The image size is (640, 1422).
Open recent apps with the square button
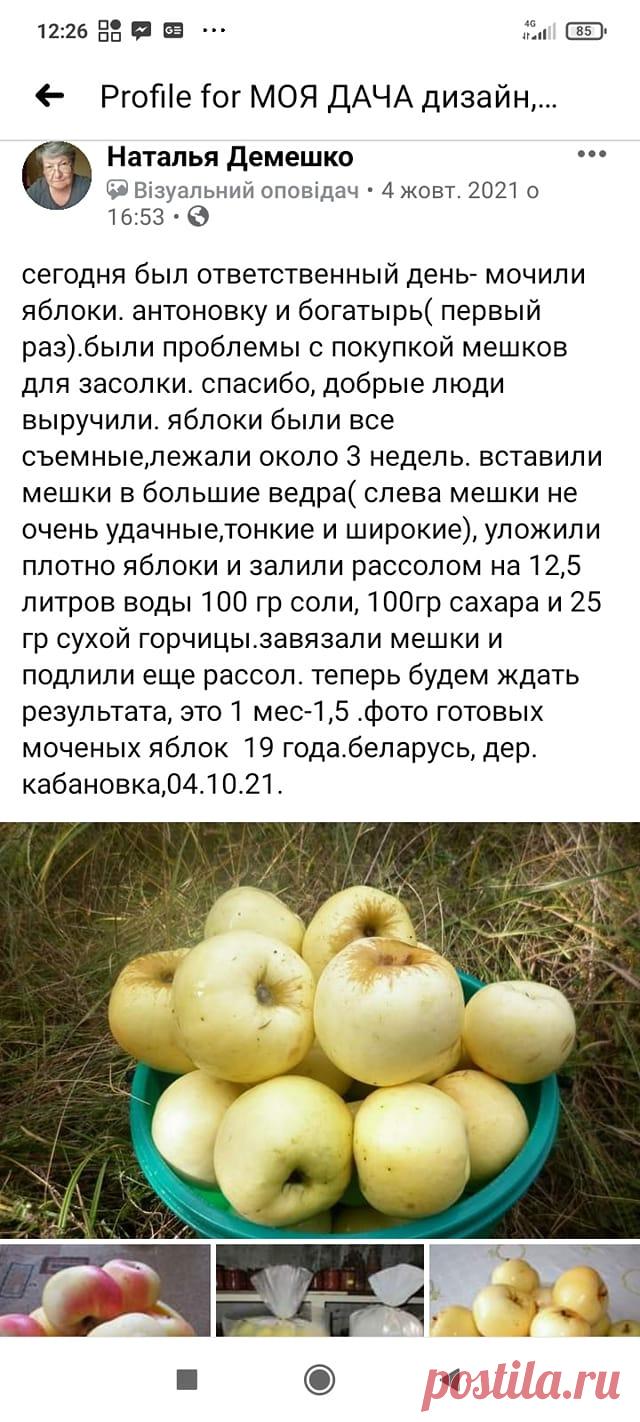pos(186,1380)
